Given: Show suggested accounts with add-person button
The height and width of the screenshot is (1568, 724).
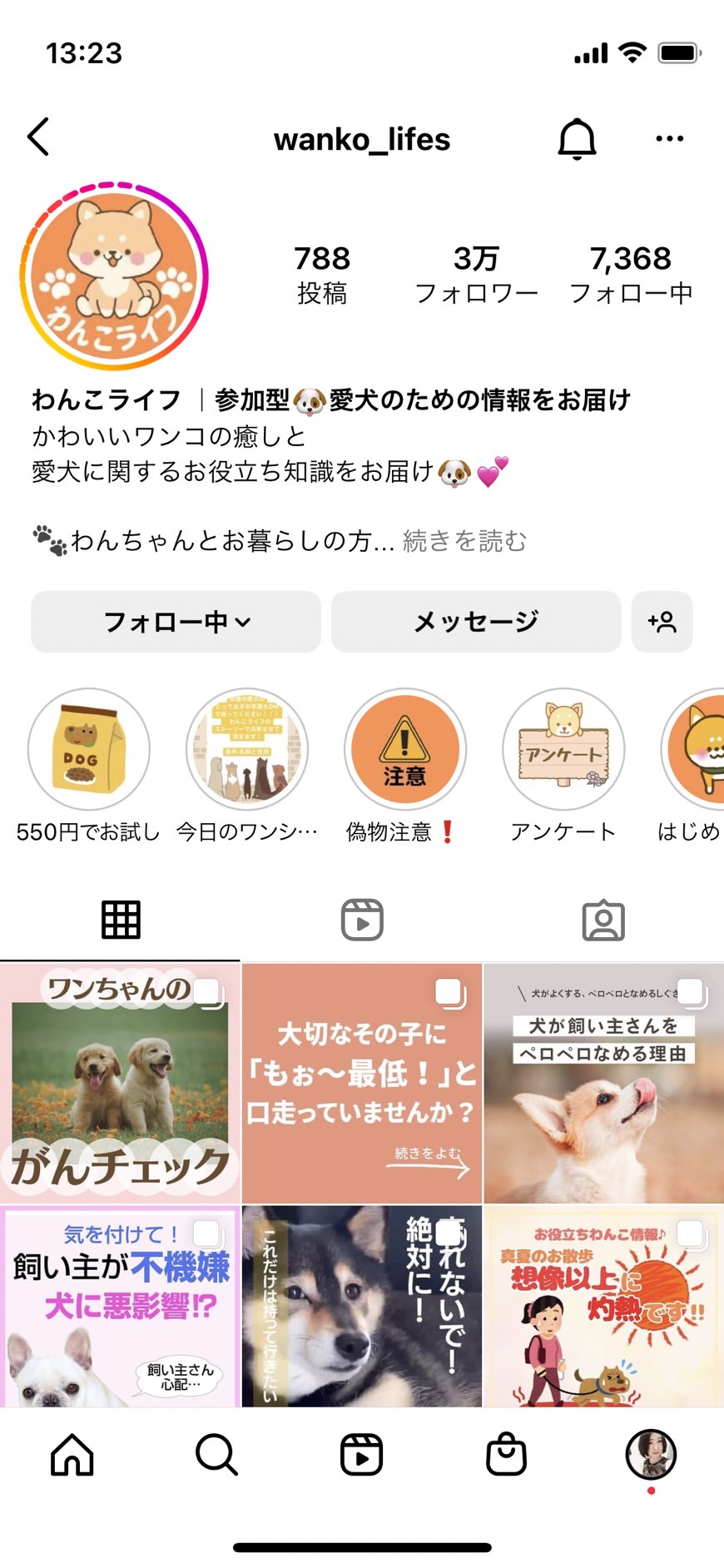Looking at the screenshot, I should point(662,622).
